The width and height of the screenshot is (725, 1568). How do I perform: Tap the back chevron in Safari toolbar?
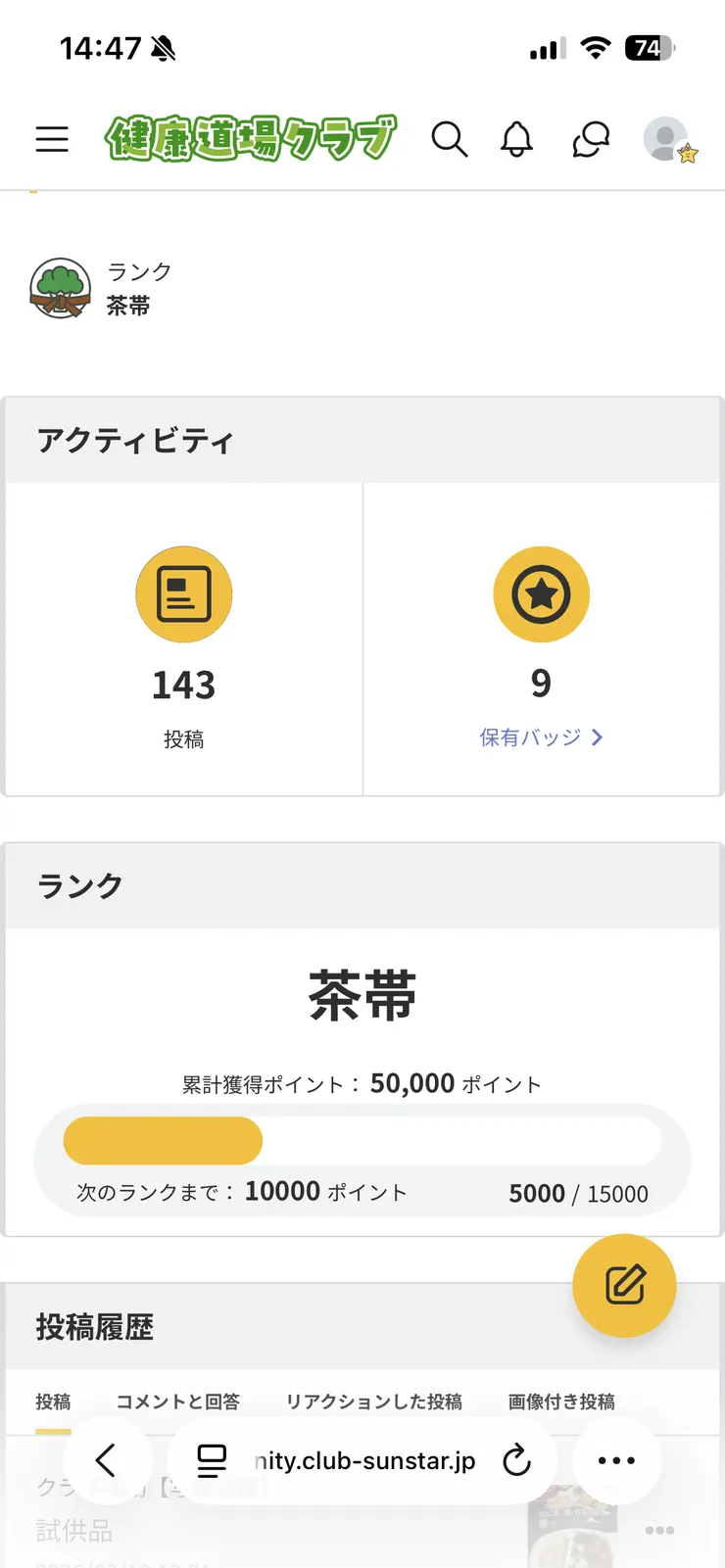(x=108, y=1460)
